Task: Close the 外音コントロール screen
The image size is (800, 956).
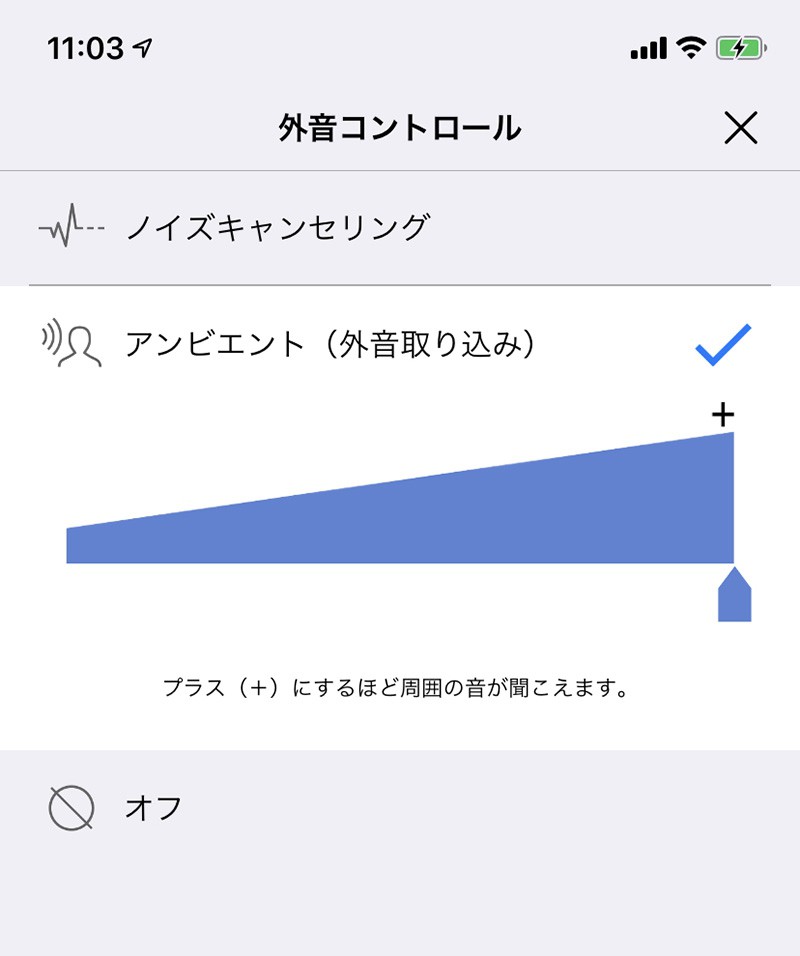Action: pyautogui.click(x=740, y=128)
